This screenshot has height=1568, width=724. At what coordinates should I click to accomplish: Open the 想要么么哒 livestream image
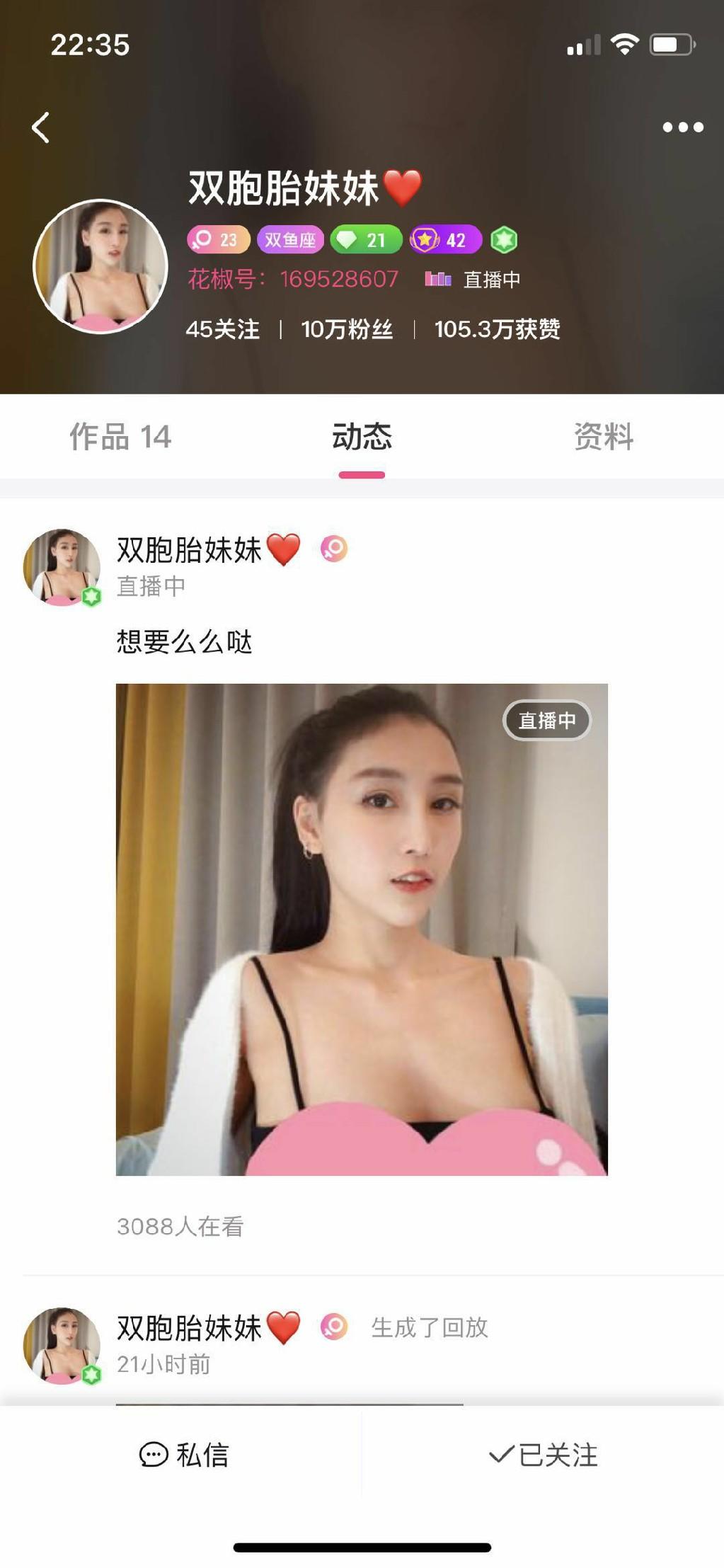point(362,929)
